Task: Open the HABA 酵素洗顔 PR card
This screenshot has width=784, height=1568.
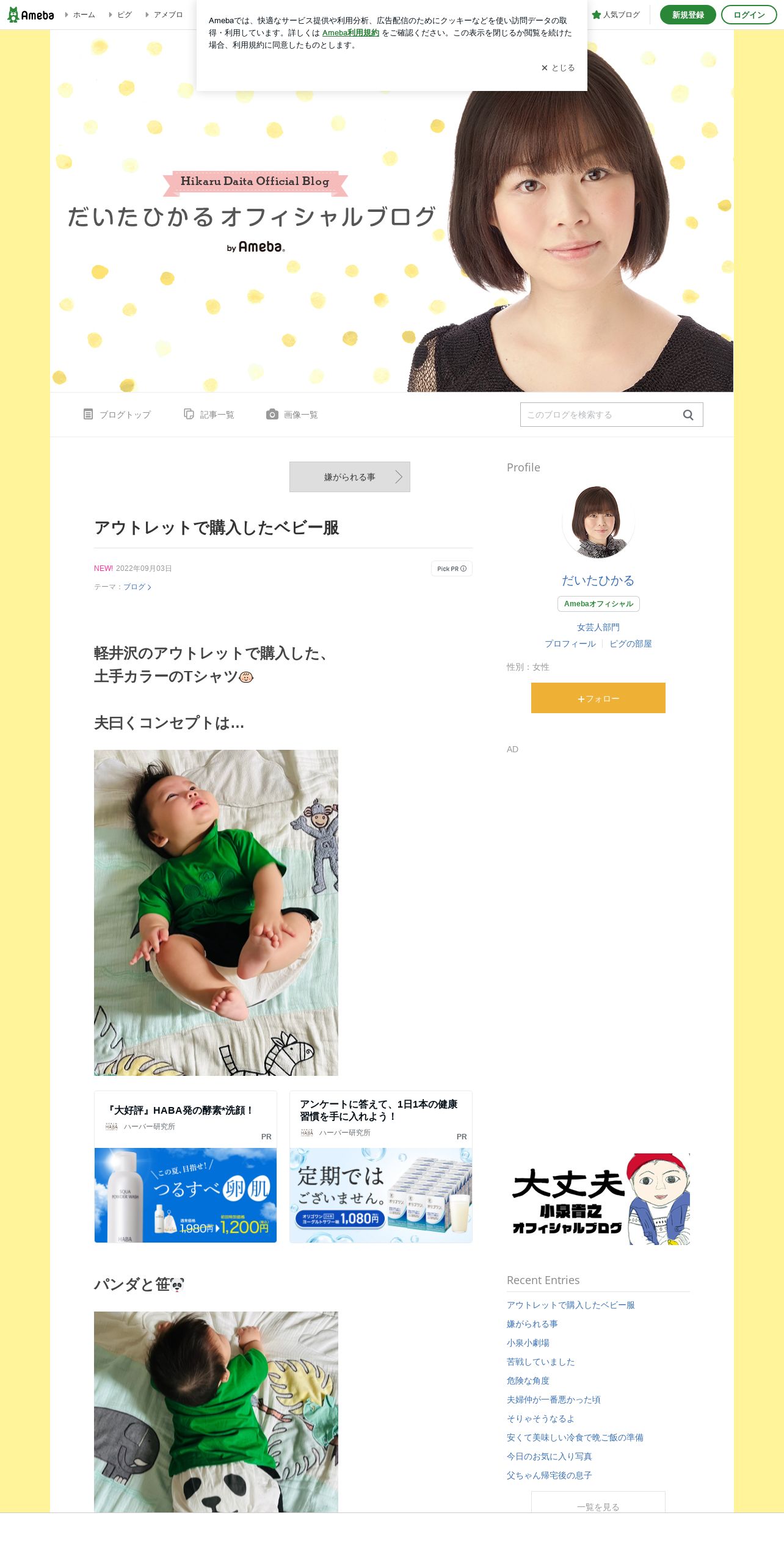Action: tap(185, 1166)
